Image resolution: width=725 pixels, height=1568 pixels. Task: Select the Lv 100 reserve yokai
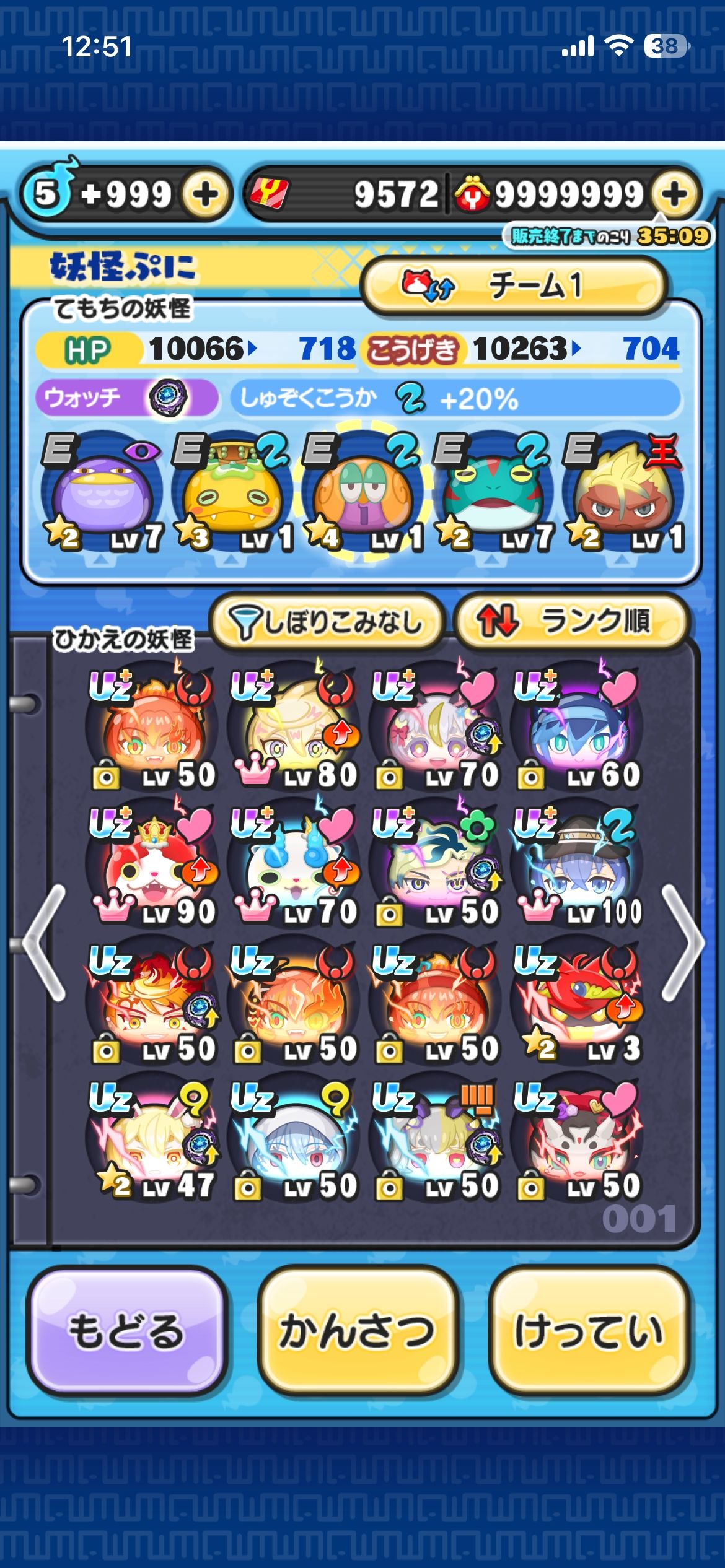576,864
